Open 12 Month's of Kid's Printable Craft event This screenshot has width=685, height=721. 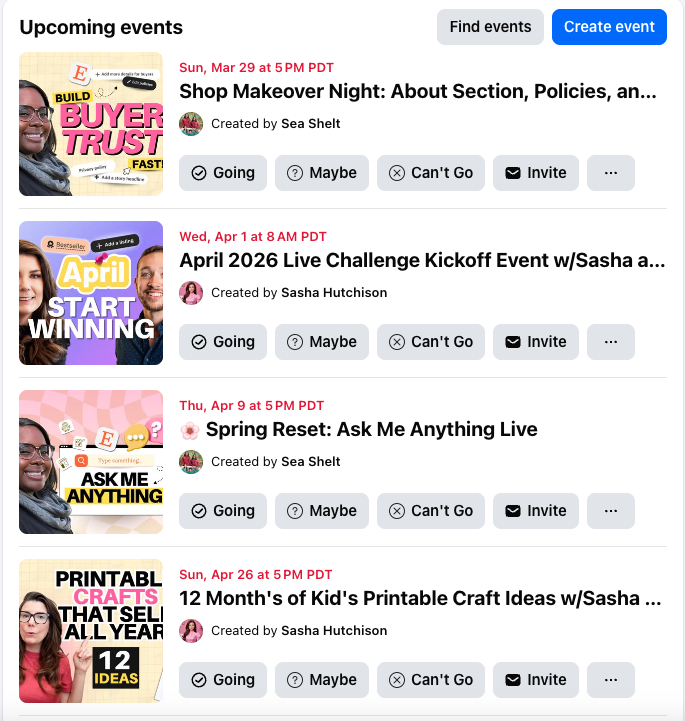tap(420, 599)
